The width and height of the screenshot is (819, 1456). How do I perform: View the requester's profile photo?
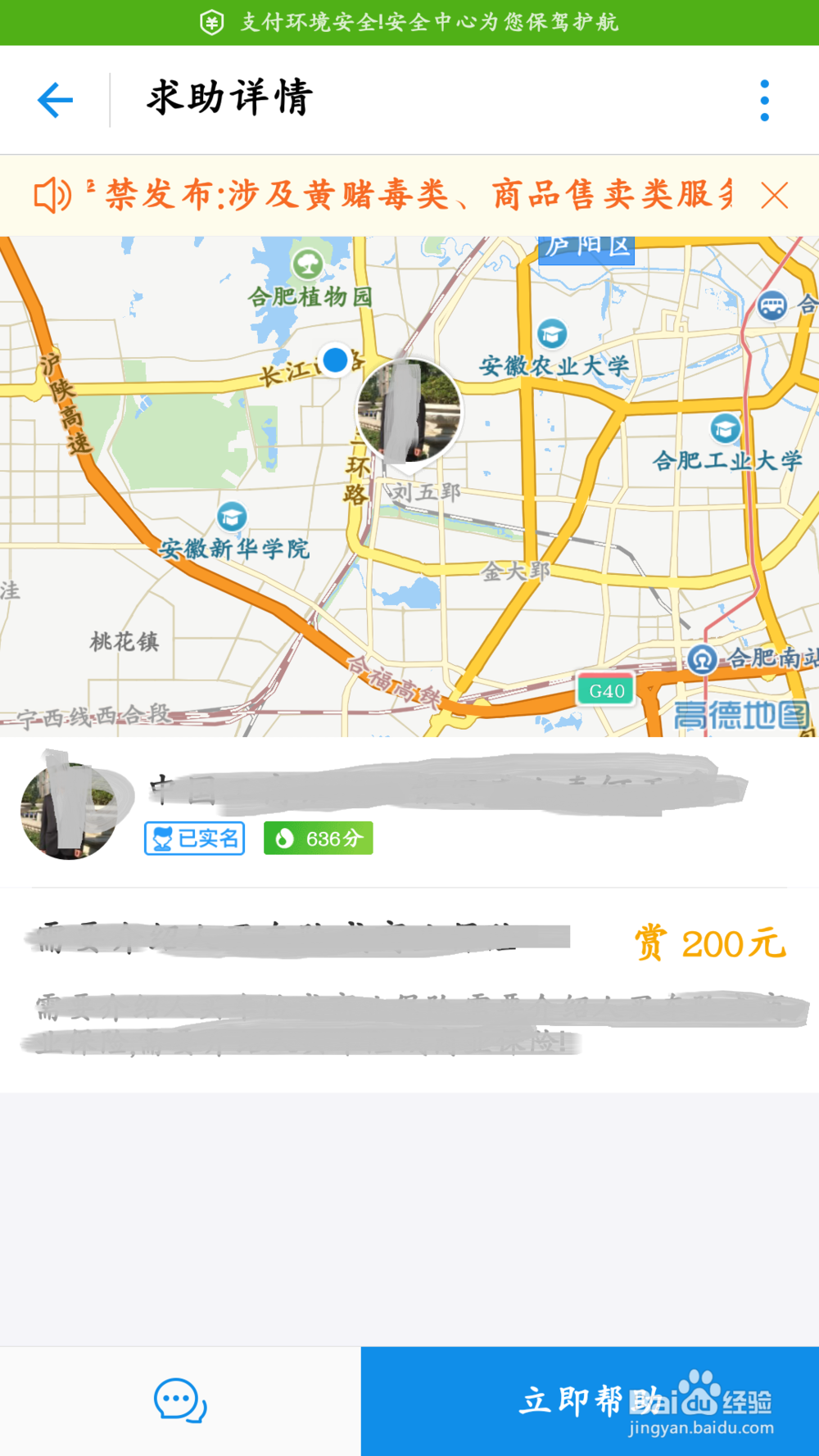click(69, 809)
